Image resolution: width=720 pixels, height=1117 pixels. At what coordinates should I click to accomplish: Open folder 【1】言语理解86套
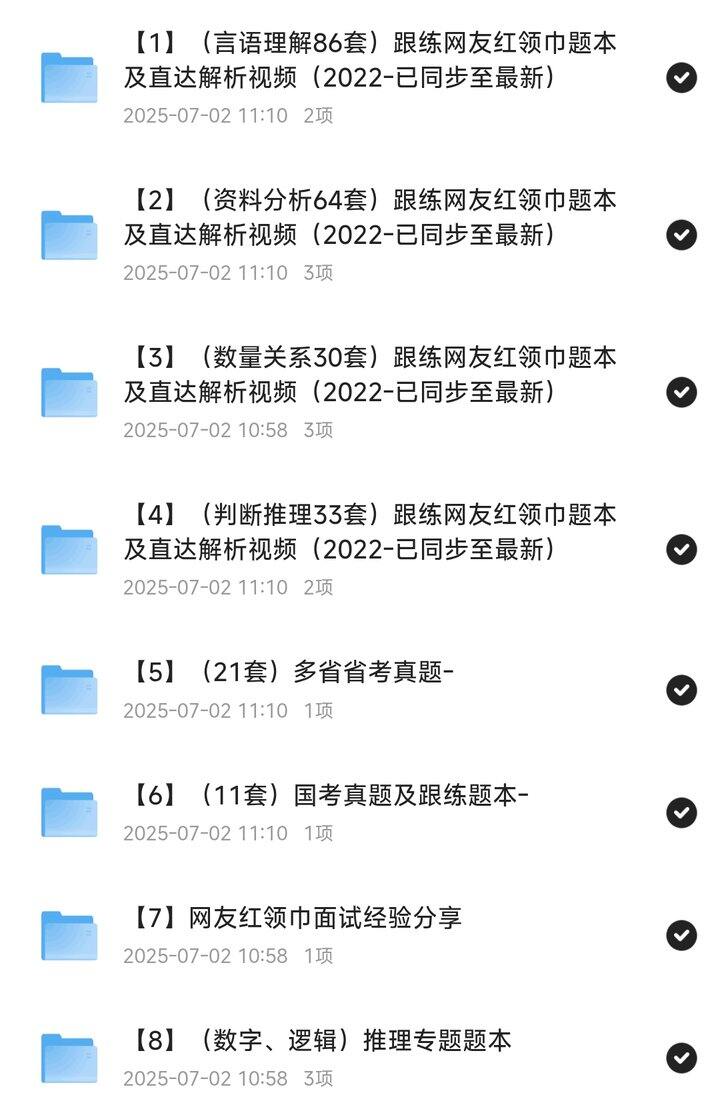370,61
